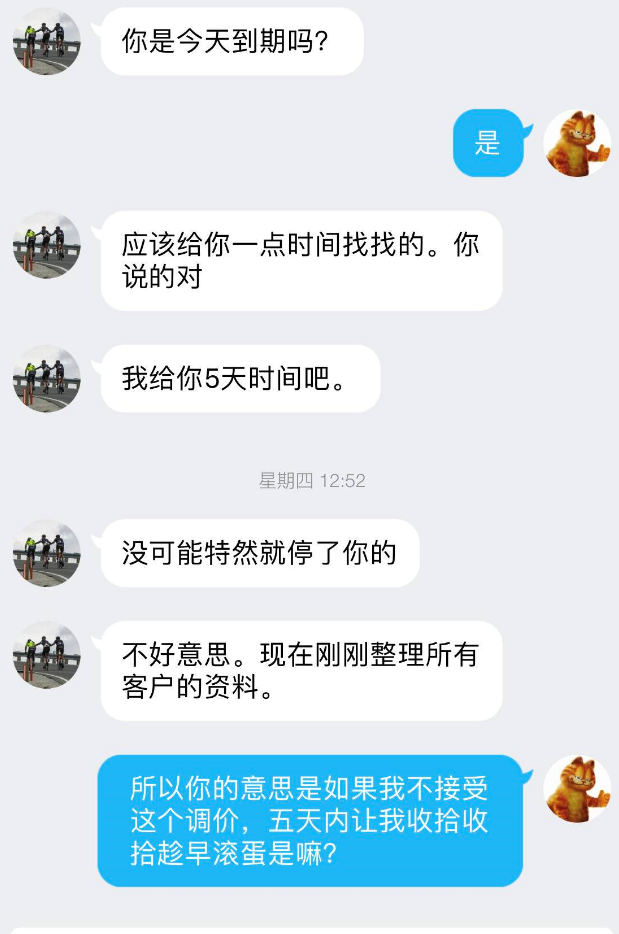Tap Garfield avatar next to "是" reply

[577, 143]
